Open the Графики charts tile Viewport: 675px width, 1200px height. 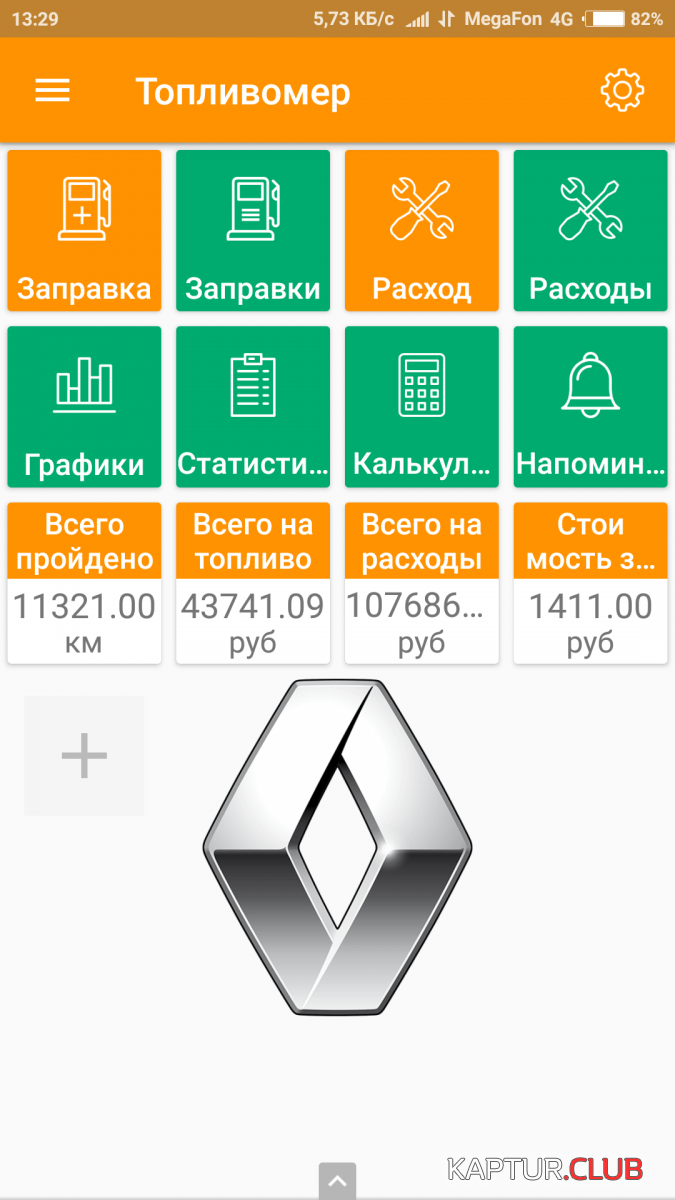(x=84, y=407)
